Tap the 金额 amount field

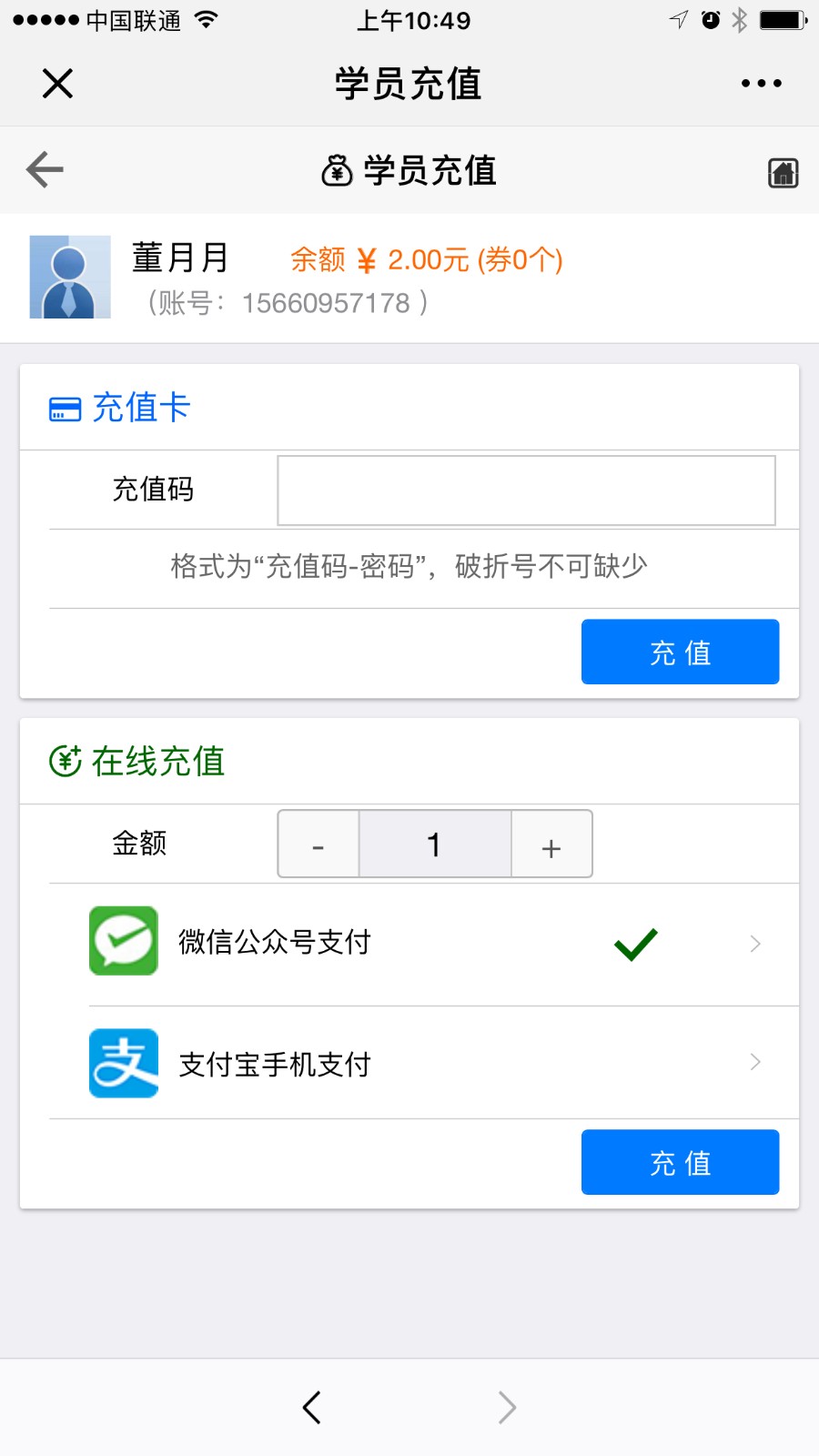click(x=435, y=844)
